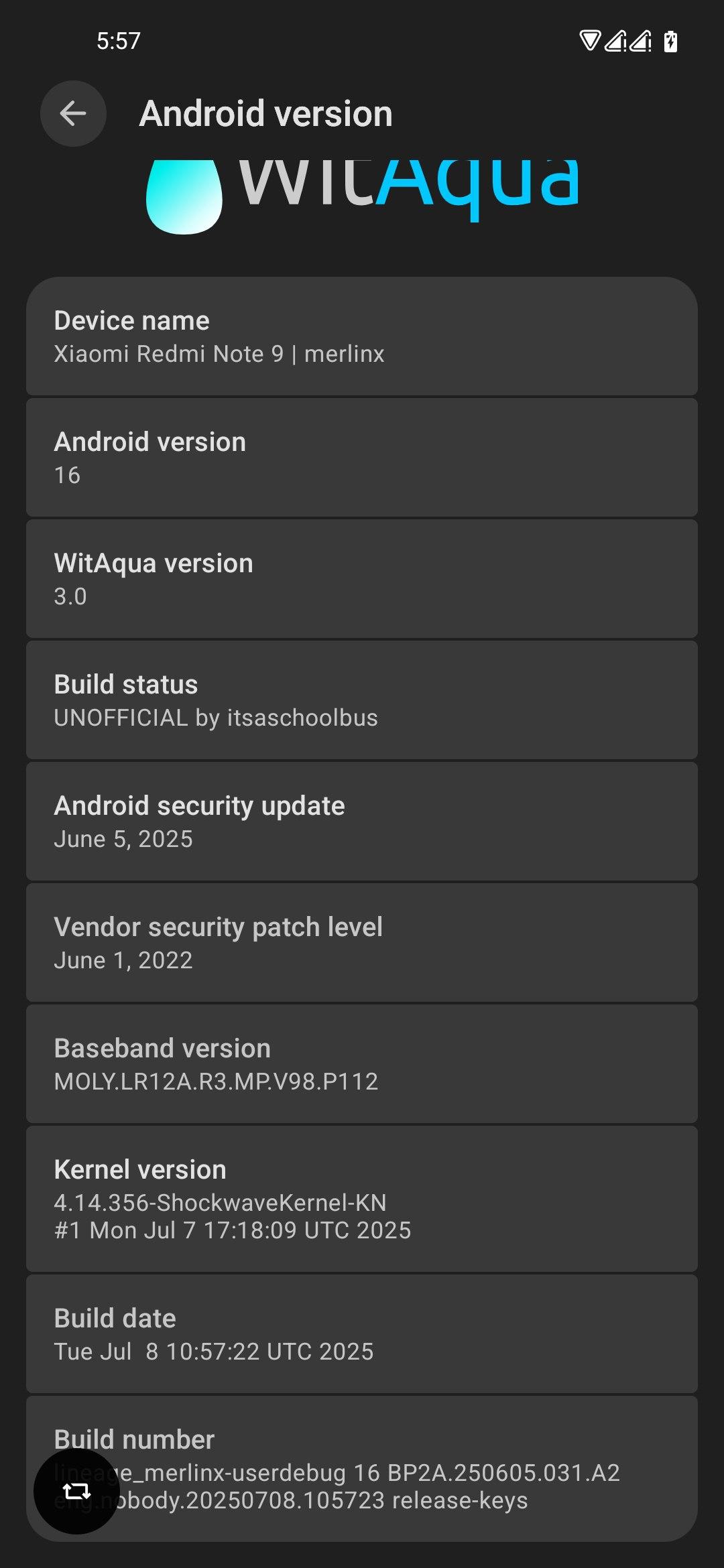Tap the Android version 16 row
Screen dimensions: 724x1568
362,458
